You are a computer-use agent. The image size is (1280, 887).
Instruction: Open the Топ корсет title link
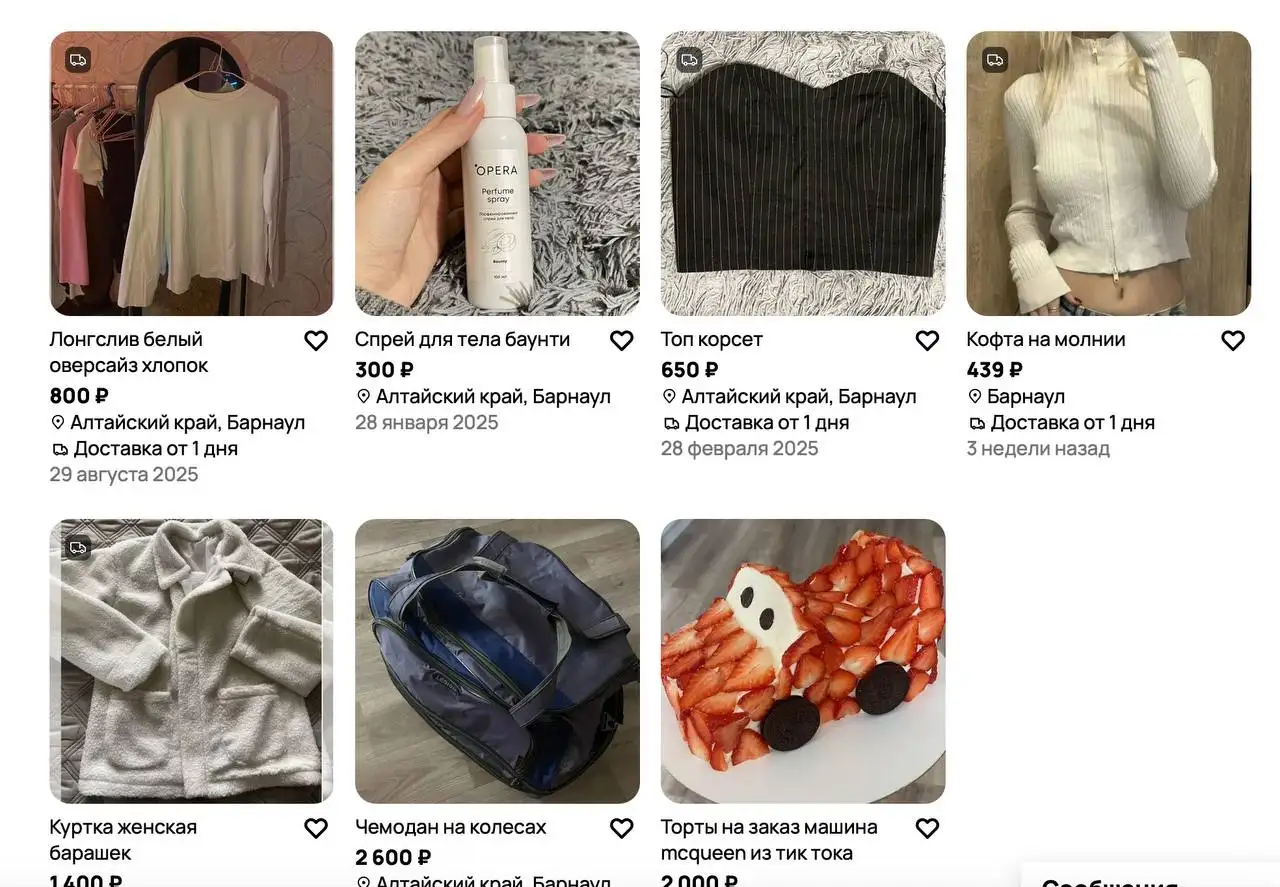(711, 340)
